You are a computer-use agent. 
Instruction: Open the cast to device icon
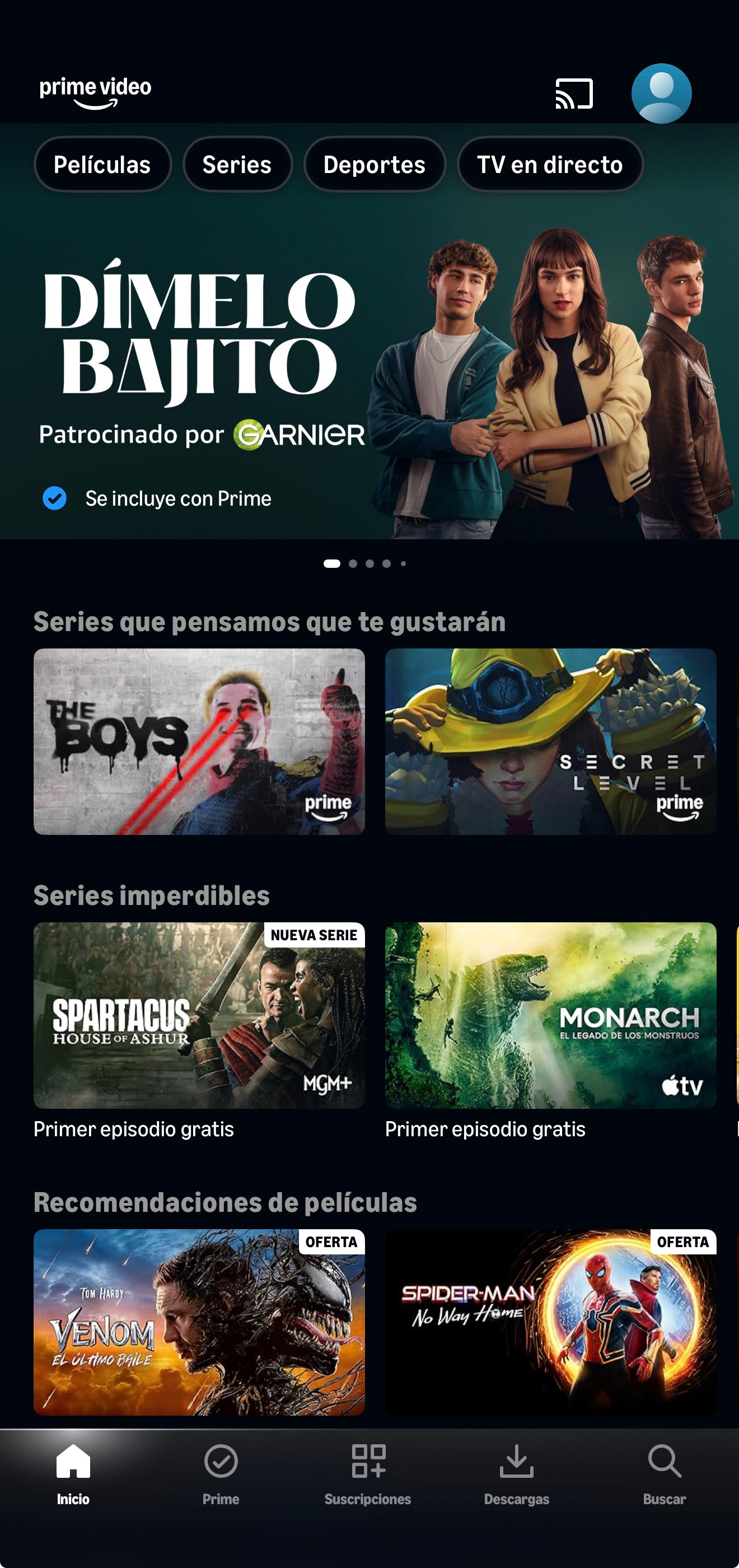573,94
